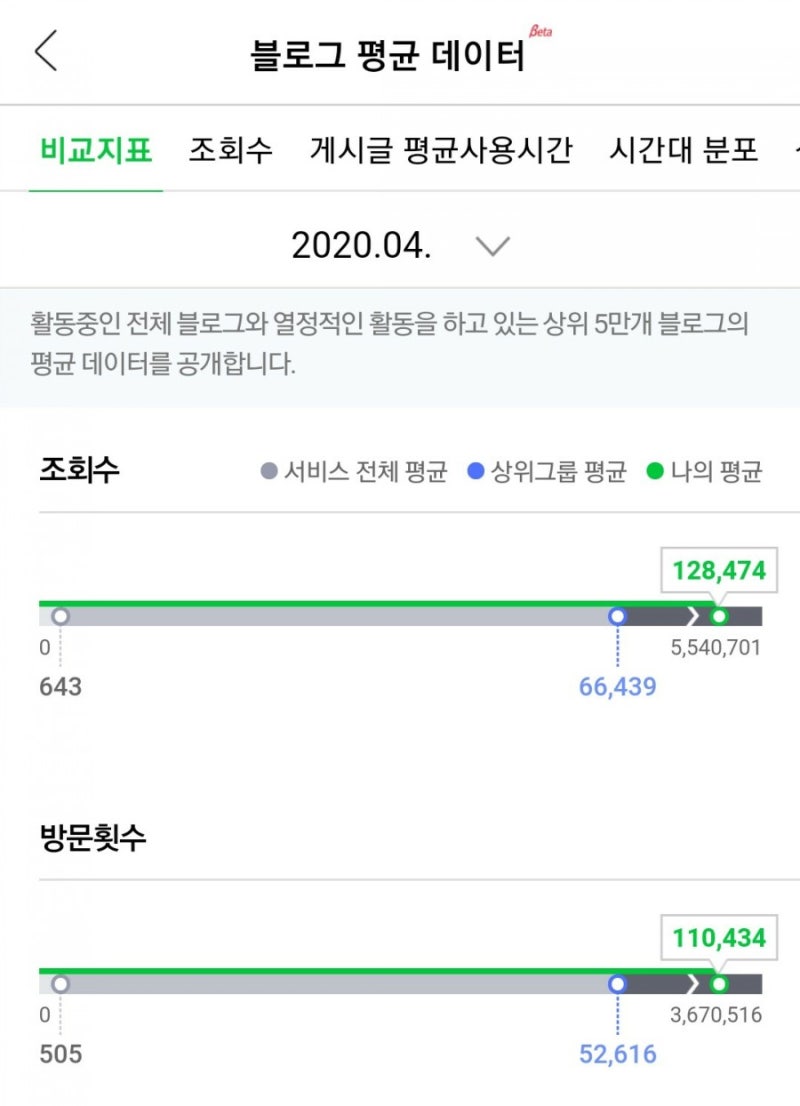Open the 2020.04. month selector
800x1106 pixels.
[x=361, y=243]
